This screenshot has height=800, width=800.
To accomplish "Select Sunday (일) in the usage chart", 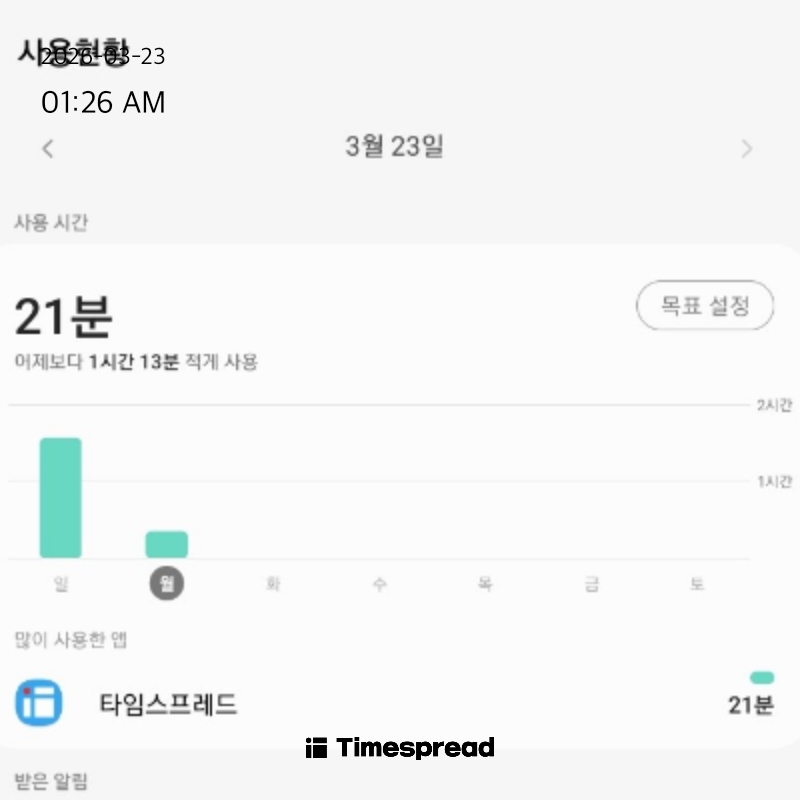I will point(61,584).
